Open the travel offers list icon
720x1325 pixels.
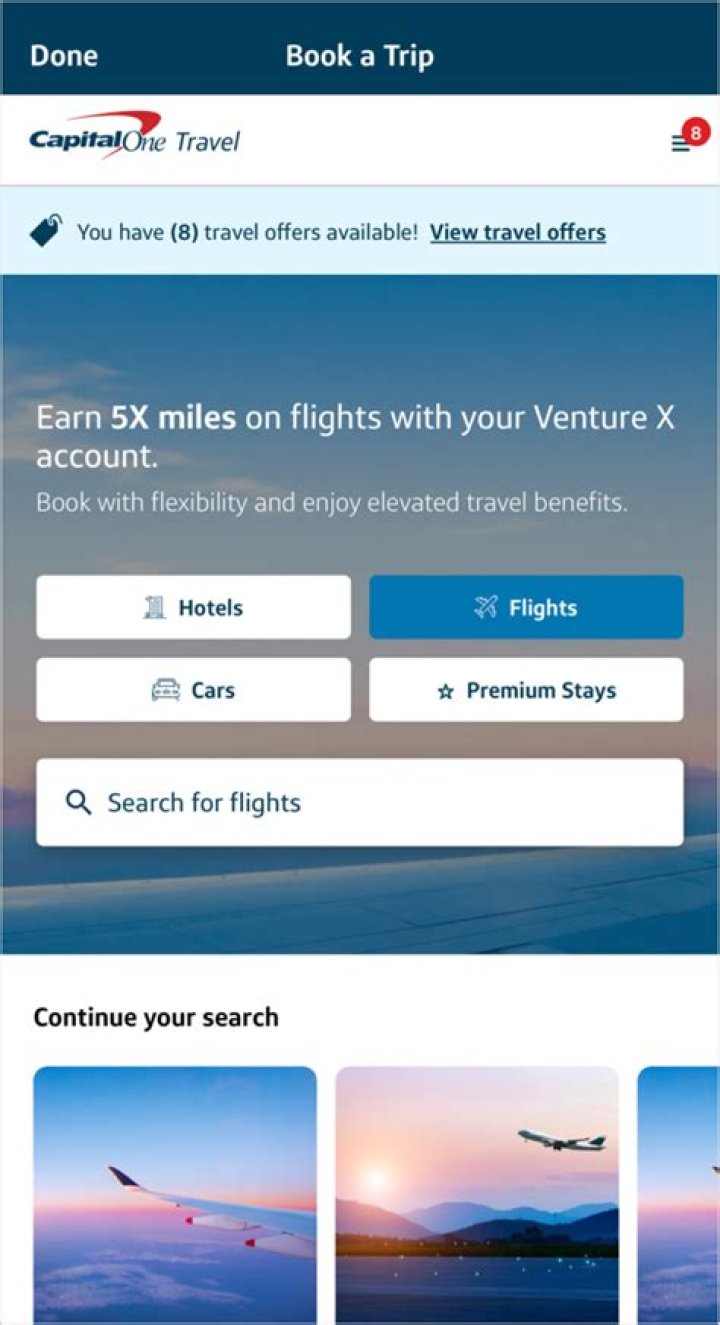681,143
